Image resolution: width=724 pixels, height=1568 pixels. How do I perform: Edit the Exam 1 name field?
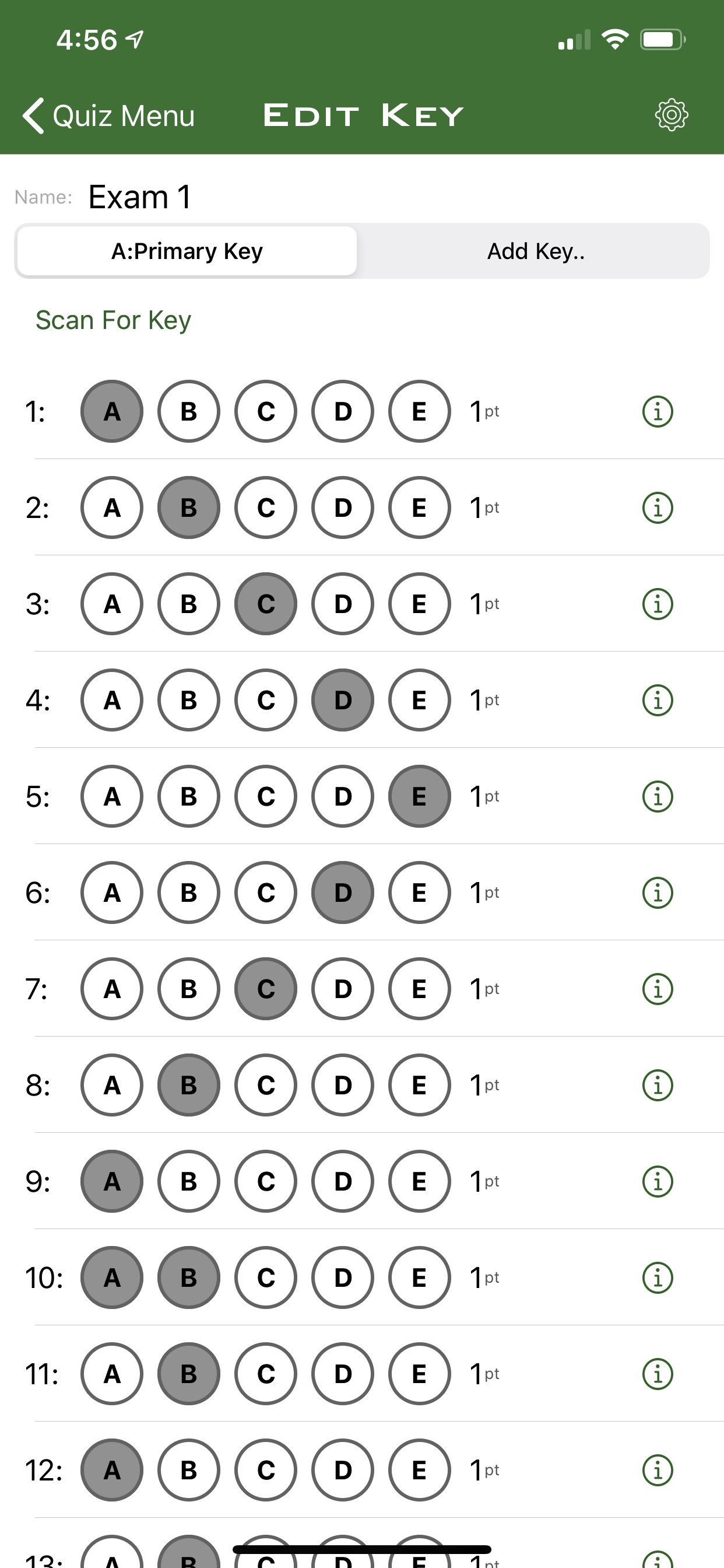click(x=140, y=197)
